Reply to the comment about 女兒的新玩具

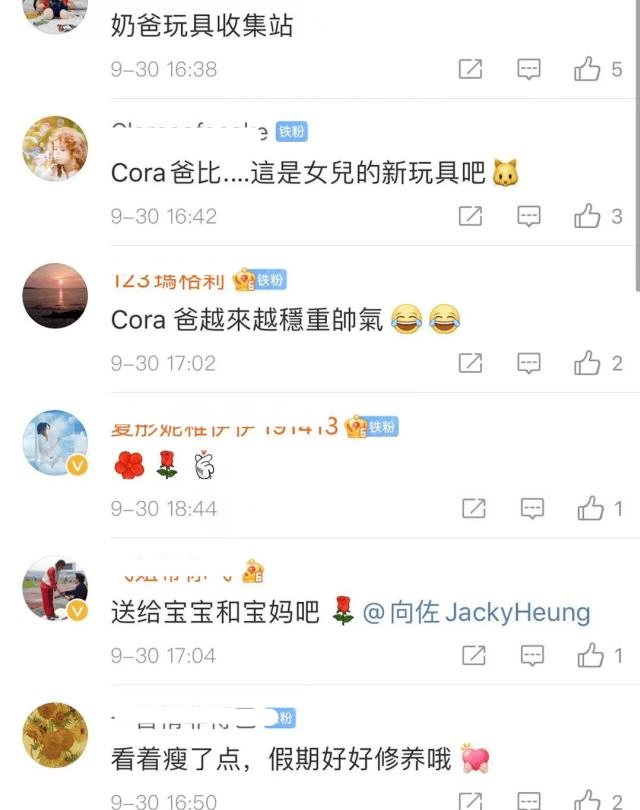click(529, 216)
